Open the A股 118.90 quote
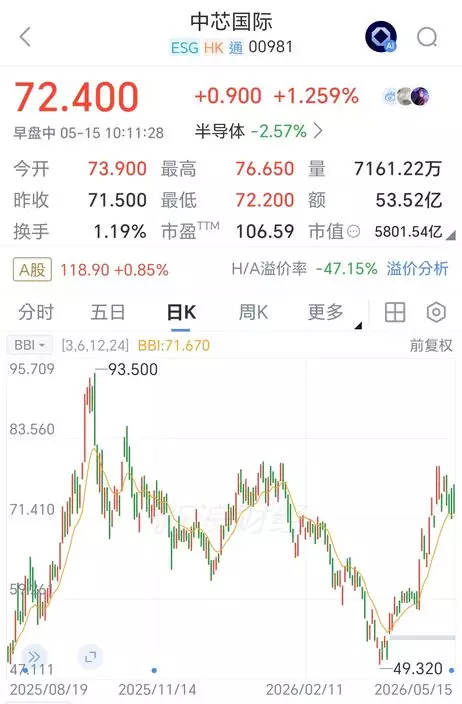462x704 pixels. click(91, 270)
